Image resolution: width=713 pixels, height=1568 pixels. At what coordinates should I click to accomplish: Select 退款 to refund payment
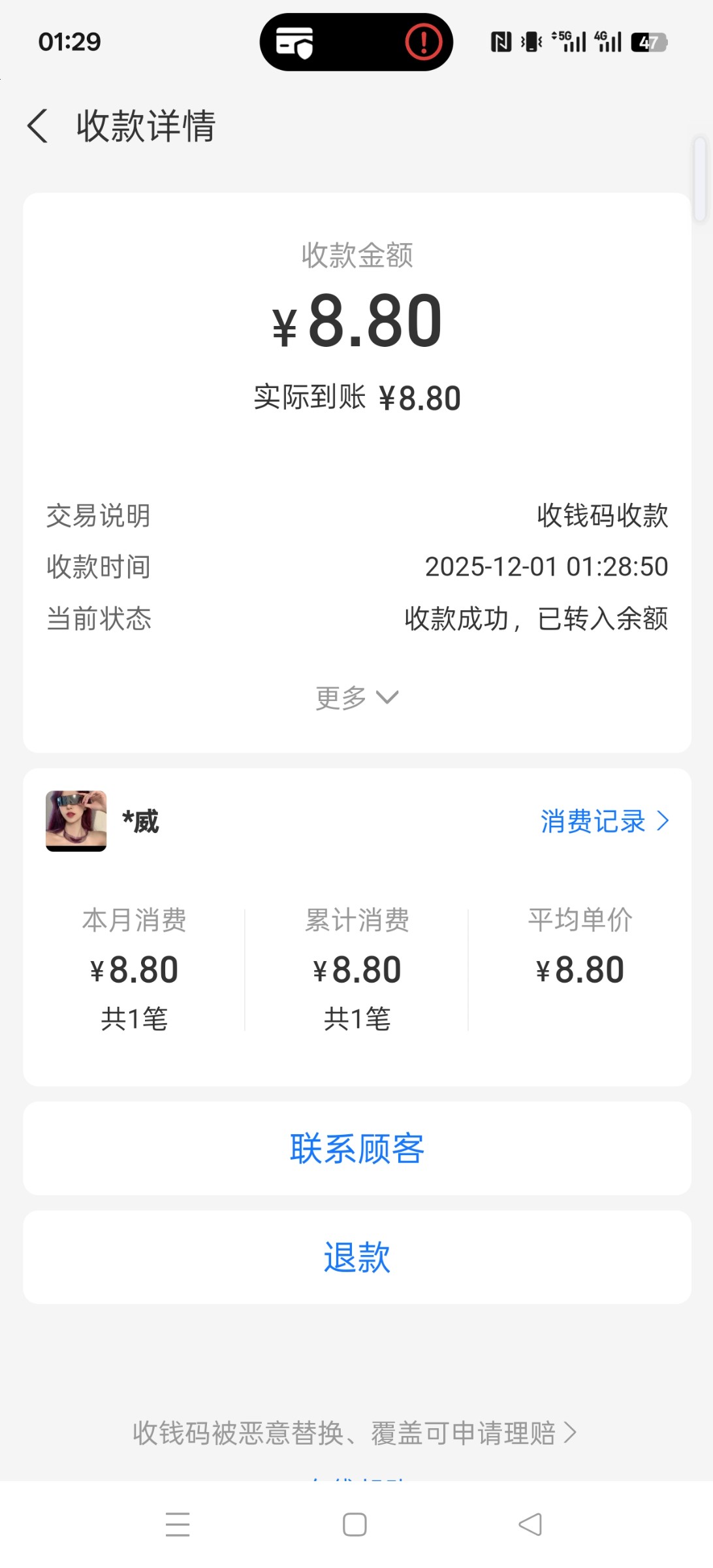[x=356, y=1257]
